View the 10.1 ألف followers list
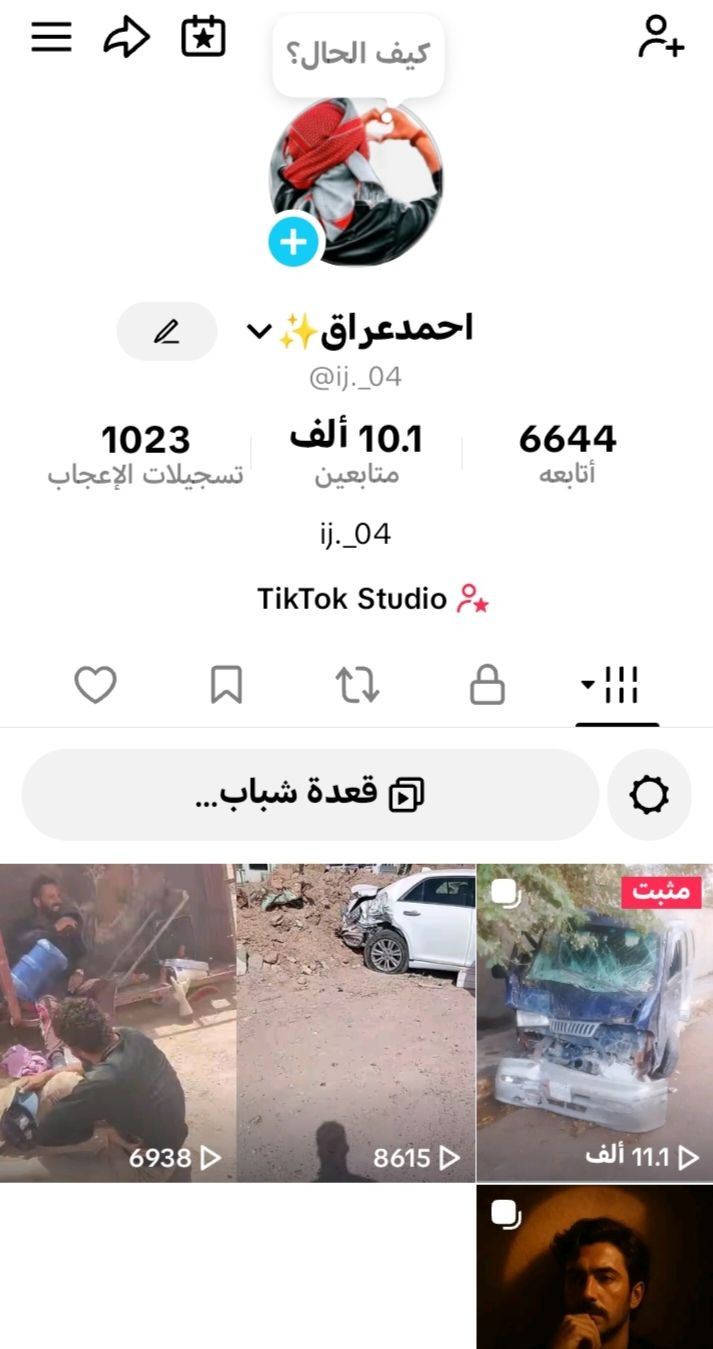Viewport: 713px width, 1349px height. click(x=357, y=452)
